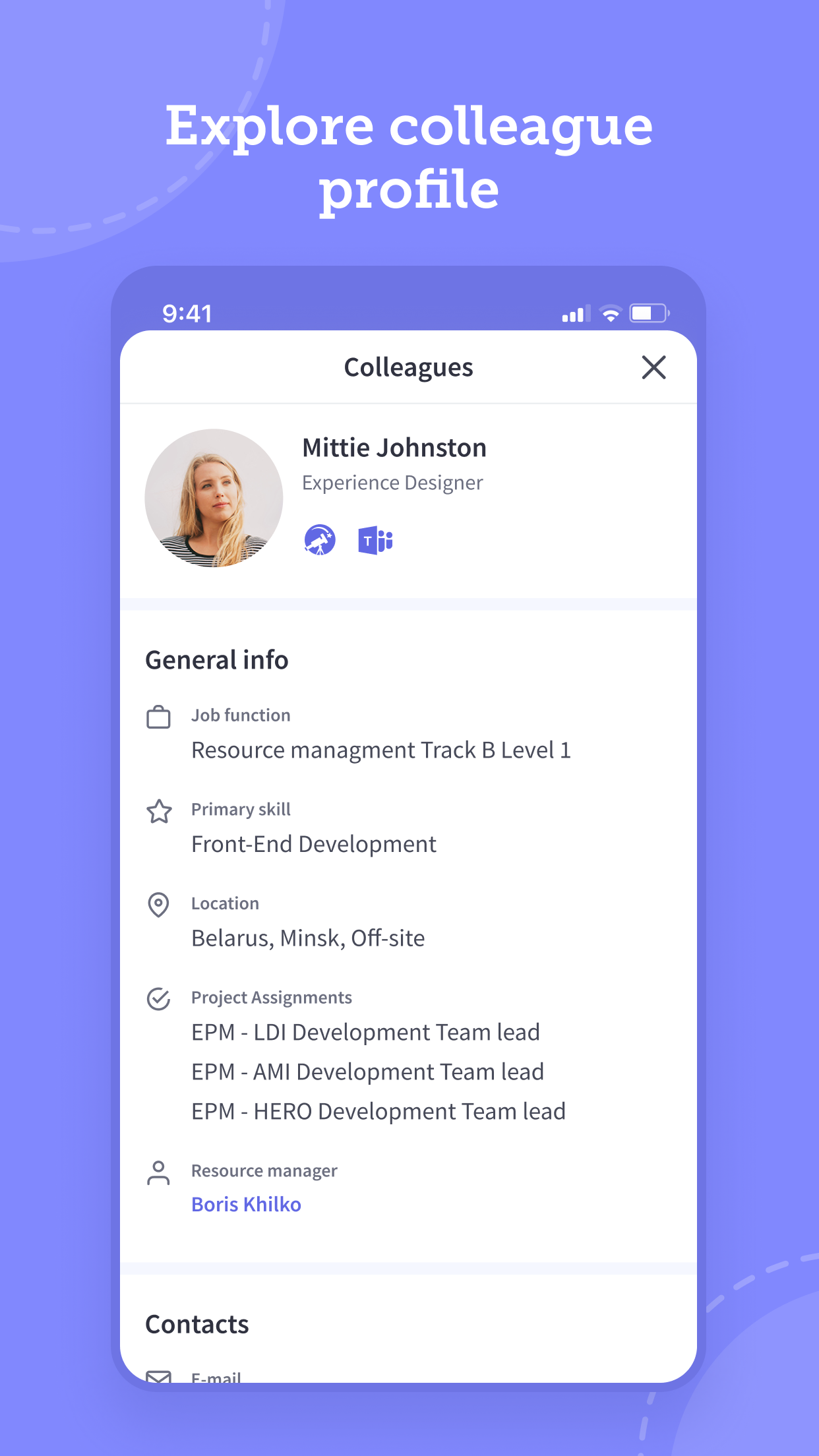Select the EPM - HERO Development Team lead assignment
The height and width of the screenshot is (1456, 819).
coord(378,1111)
